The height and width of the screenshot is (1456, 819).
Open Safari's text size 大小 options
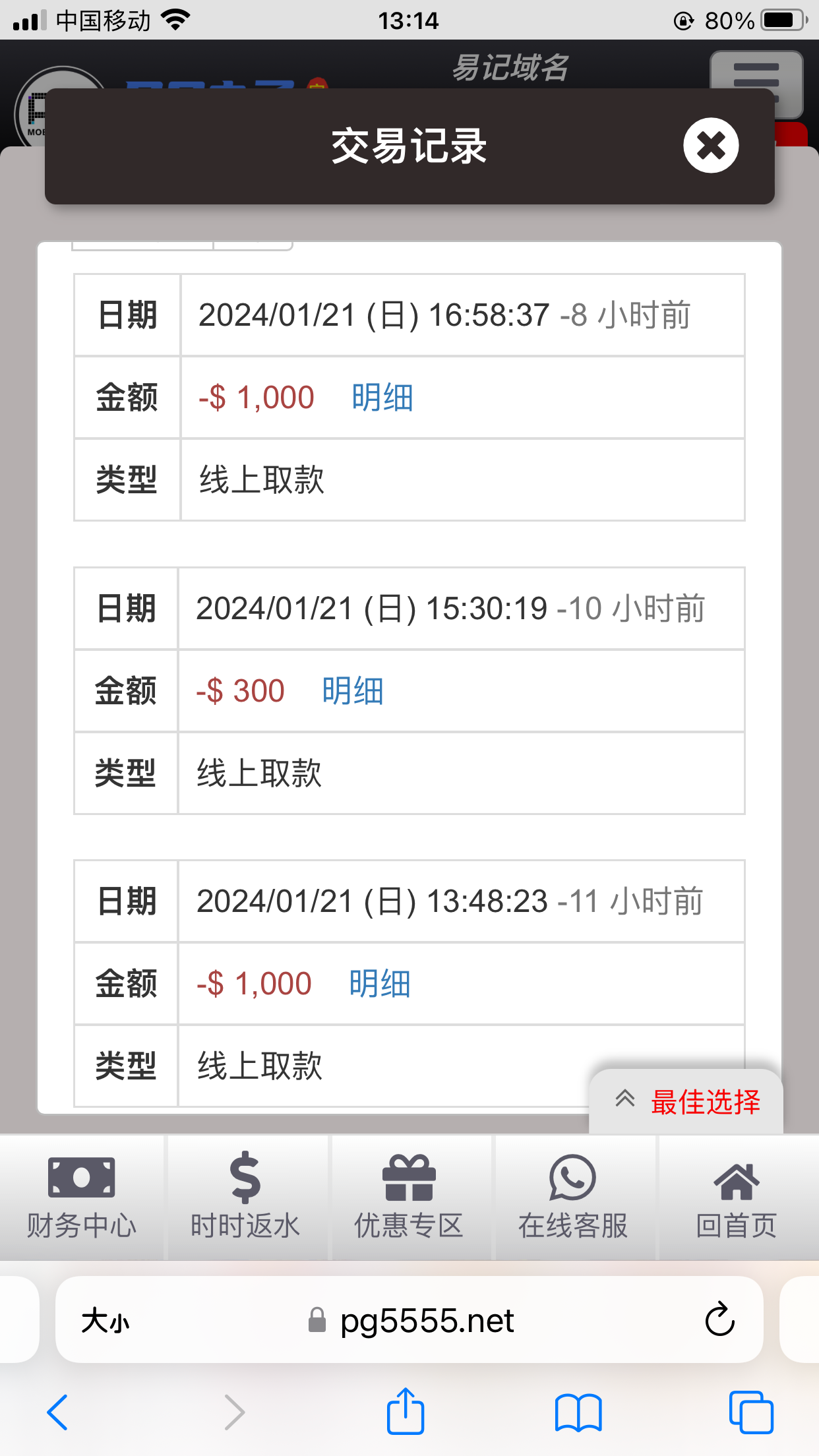click(106, 1321)
